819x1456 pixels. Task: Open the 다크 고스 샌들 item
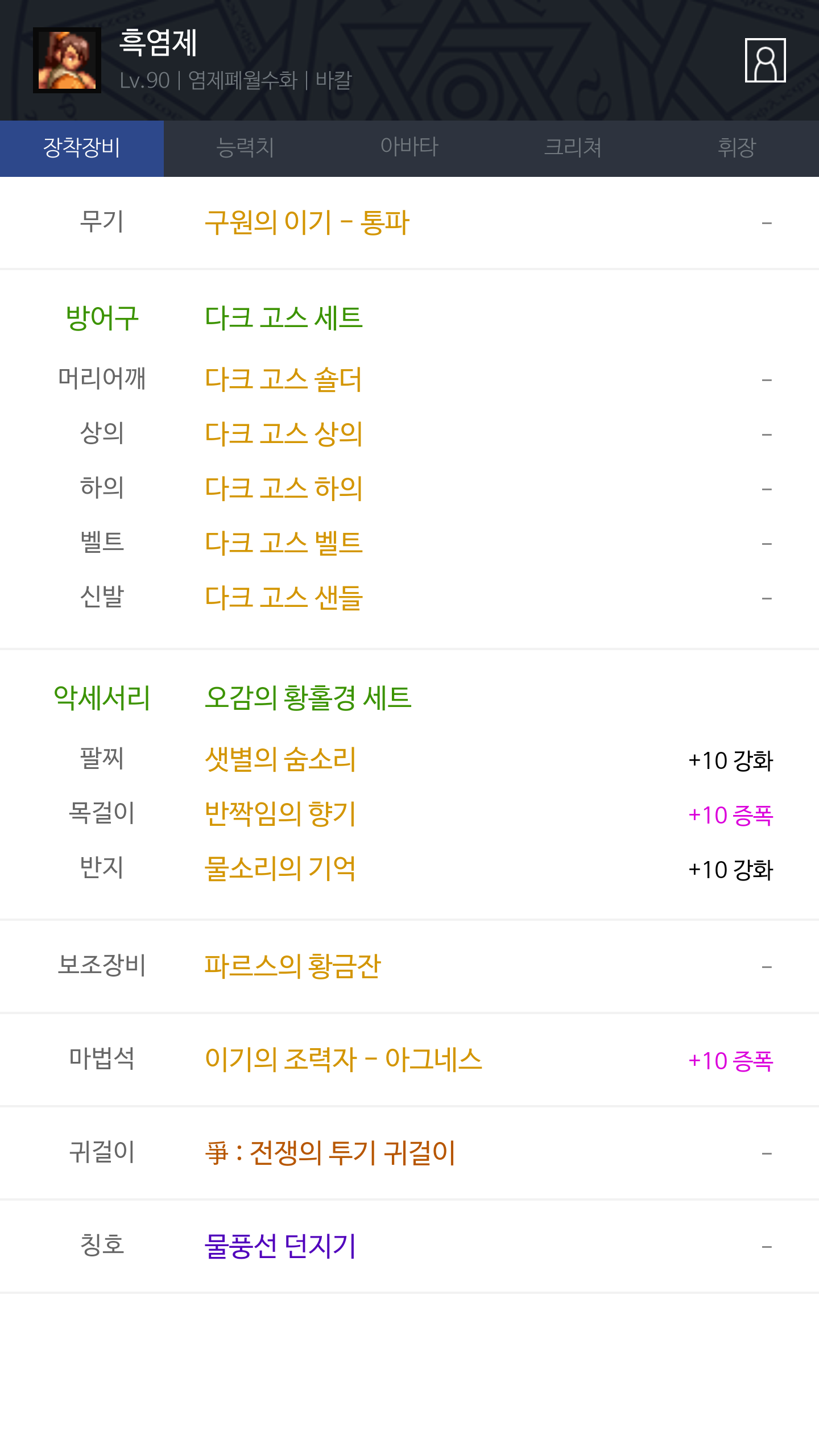[283, 598]
